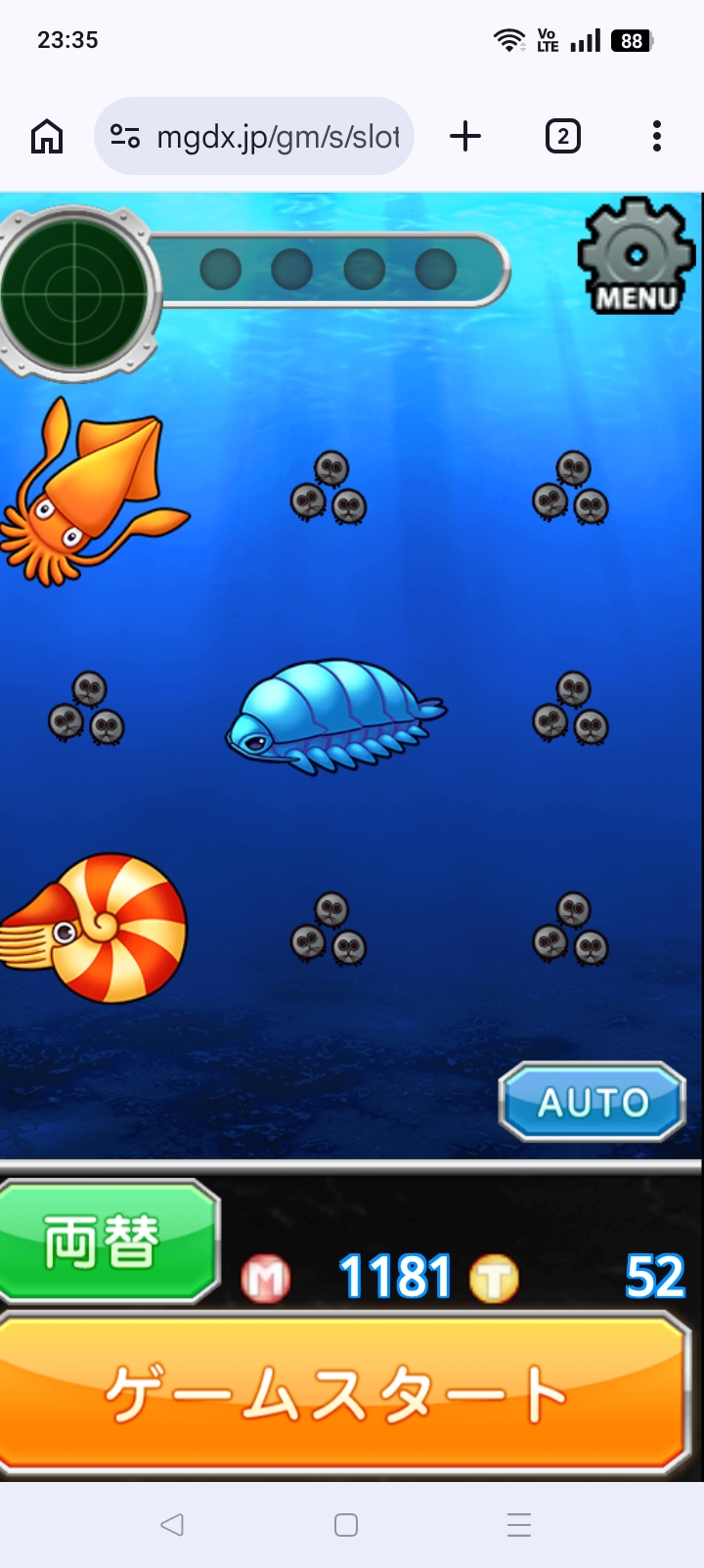The height and width of the screenshot is (1568, 704).
Task: Show the open tabs switcher
Action: tap(562, 136)
